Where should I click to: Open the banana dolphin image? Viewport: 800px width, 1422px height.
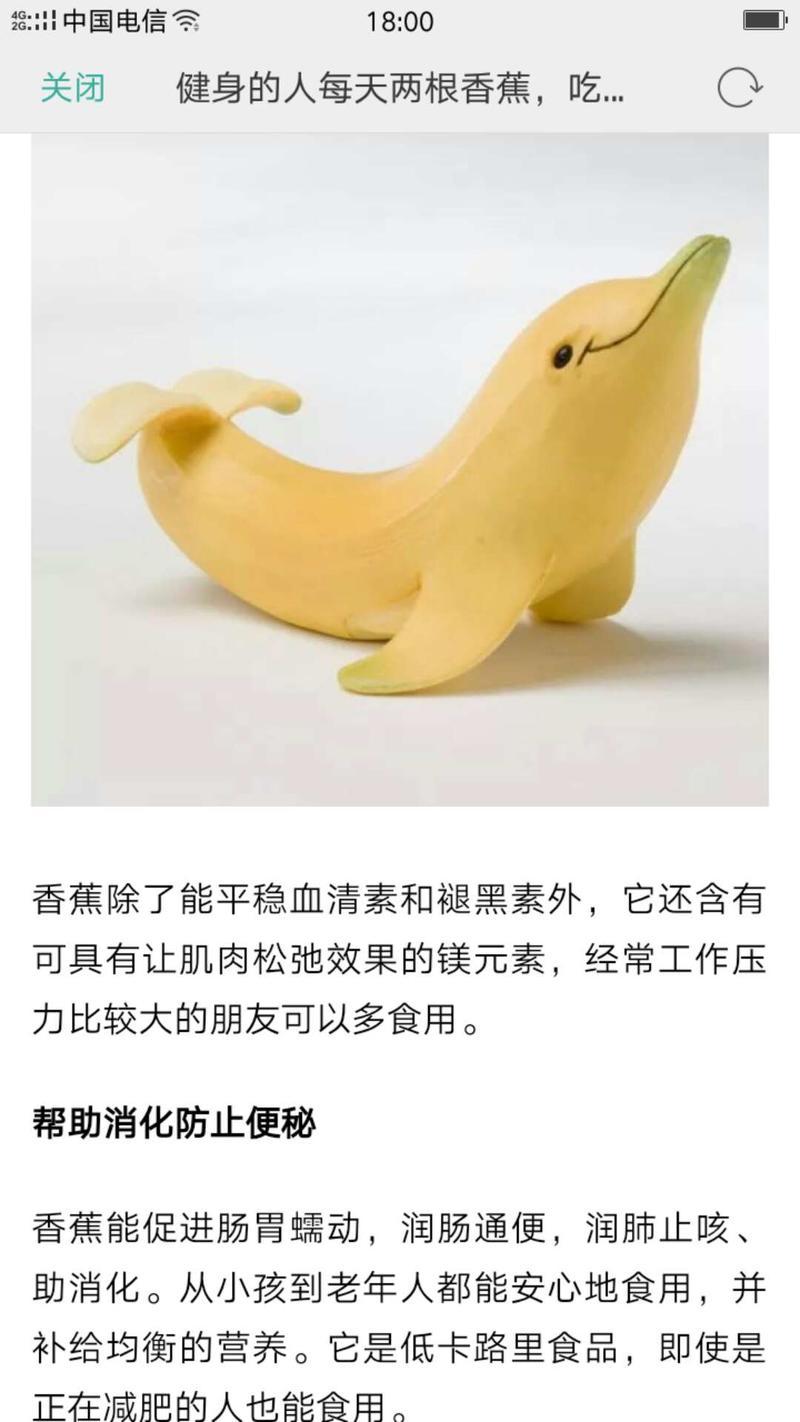click(x=400, y=470)
